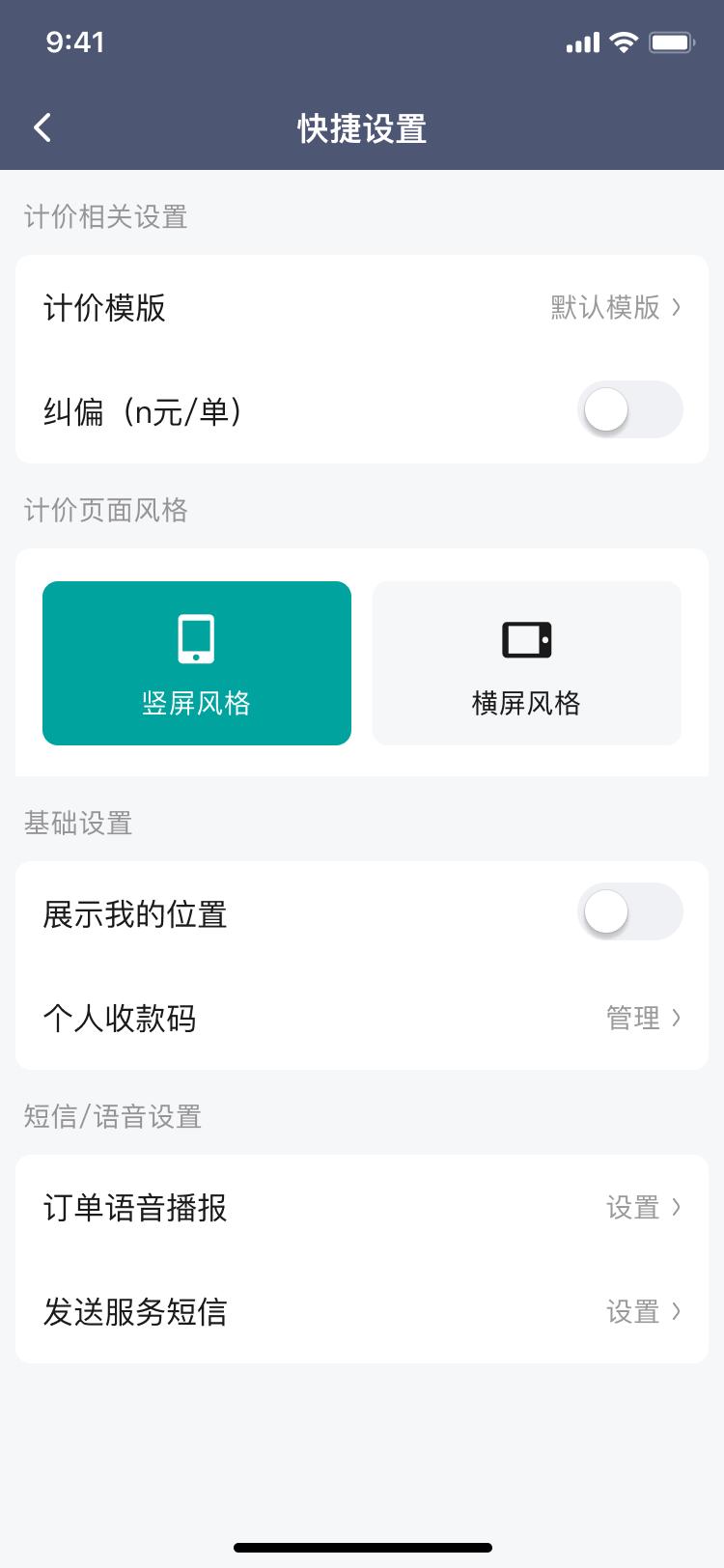Select the landscape phone icon in 横屏风格 card

click(x=526, y=637)
